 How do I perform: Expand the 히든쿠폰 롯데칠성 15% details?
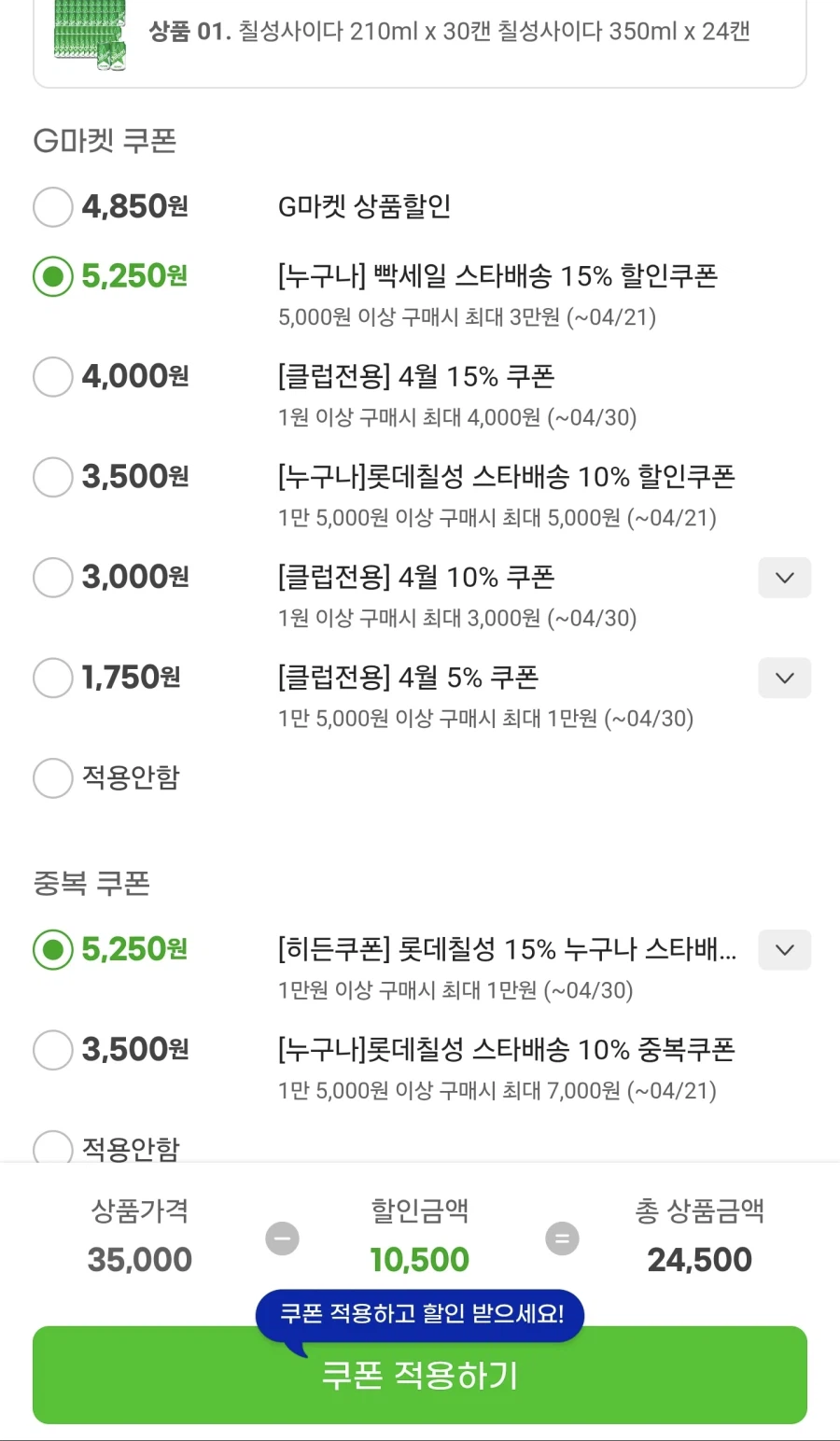pyautogui.click(x=784, y=950)
